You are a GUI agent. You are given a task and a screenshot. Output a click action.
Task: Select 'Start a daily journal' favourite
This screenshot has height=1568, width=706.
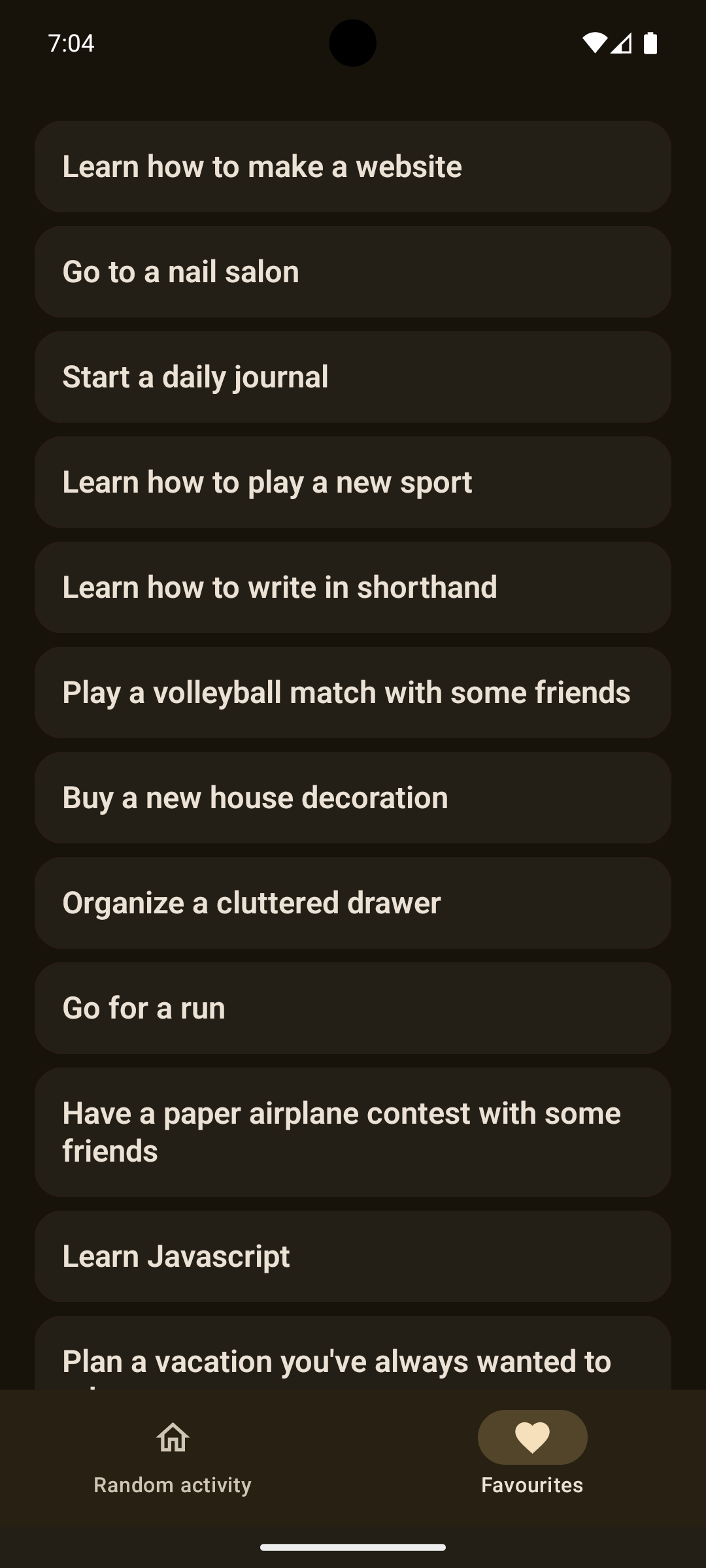pyautogui.click(x=353, y=377)
